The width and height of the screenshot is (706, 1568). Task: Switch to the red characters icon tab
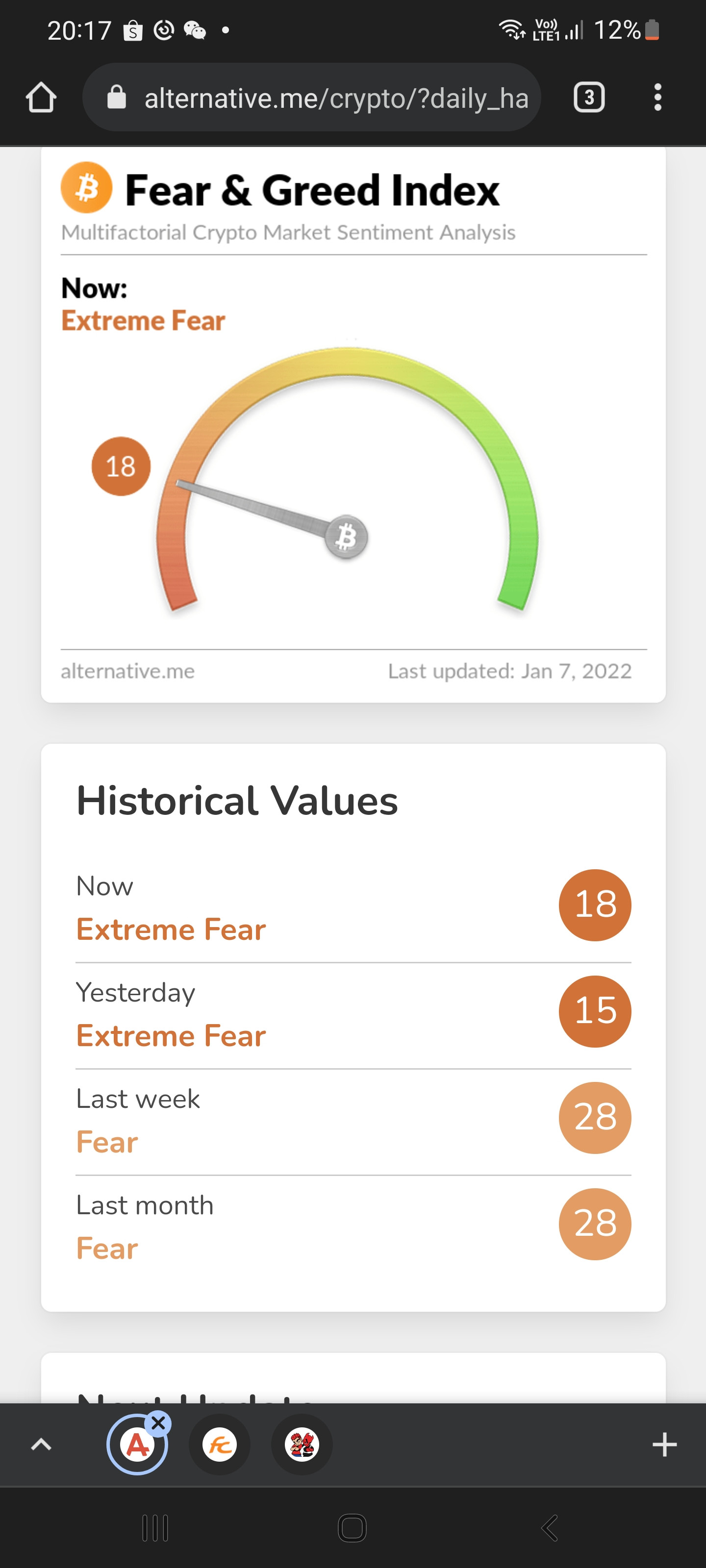pos(302,1445)
